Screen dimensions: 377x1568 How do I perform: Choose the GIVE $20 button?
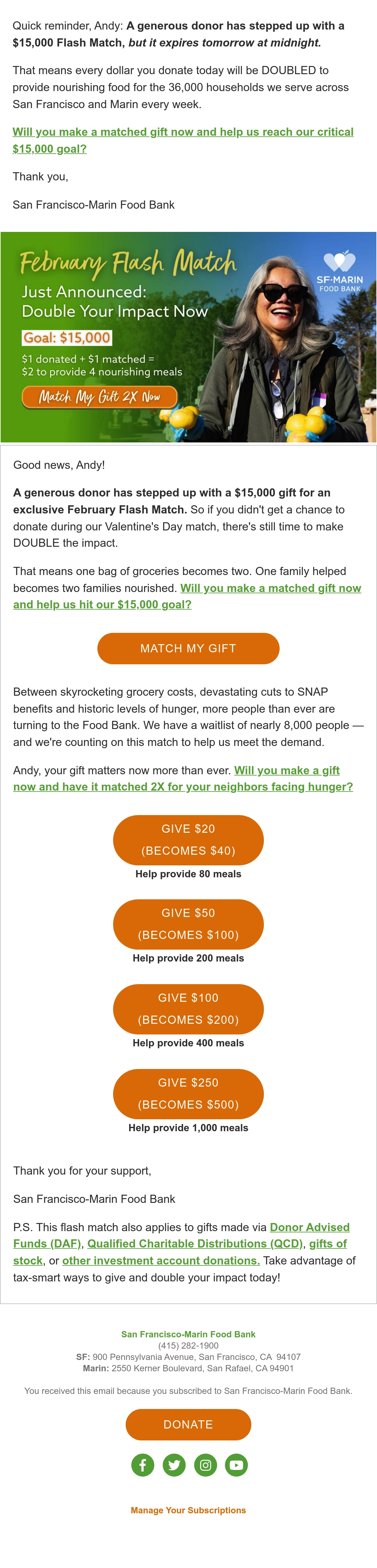click(188, 839)
